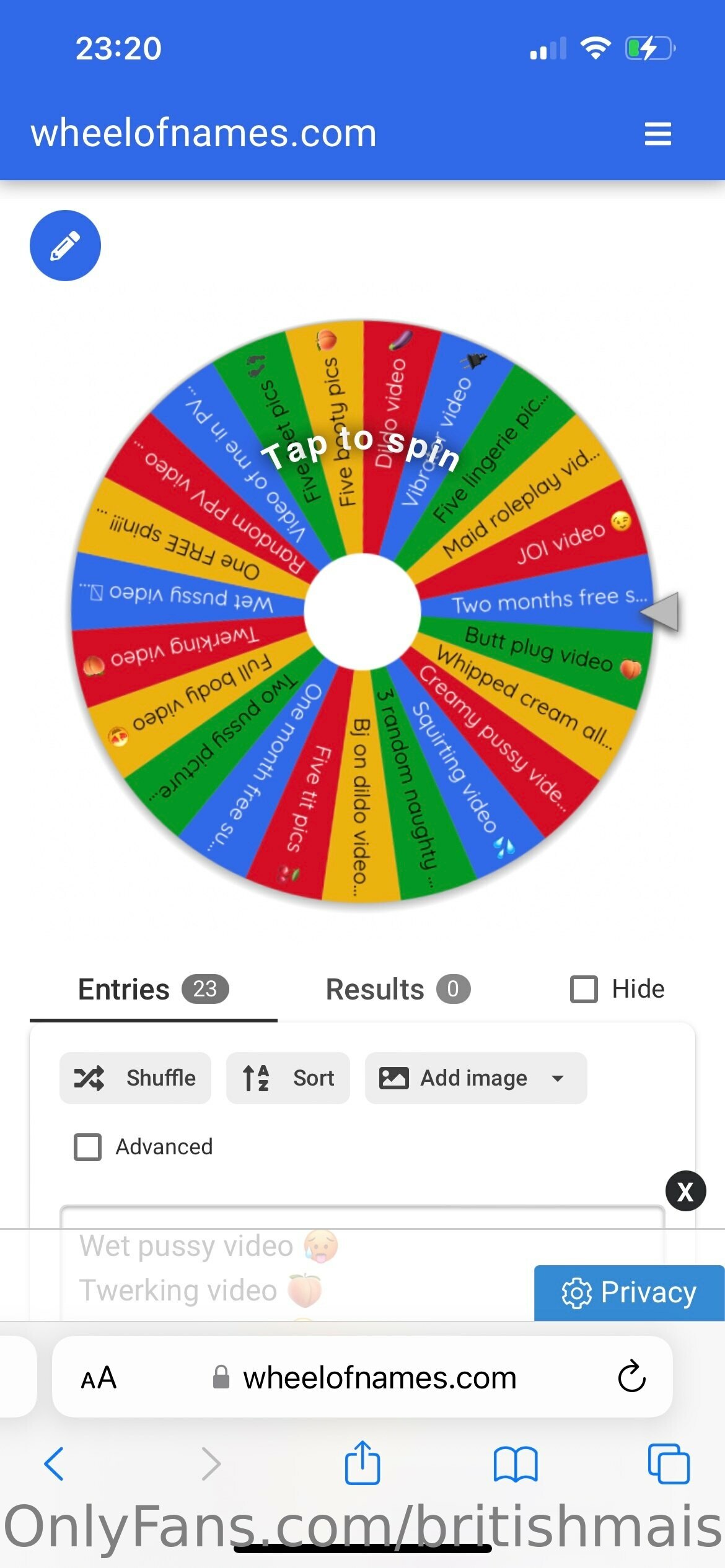Image resolution: width=725 pixels, height=1568 pixels.
Task: Reload the page
Action: coord(631,1377)
